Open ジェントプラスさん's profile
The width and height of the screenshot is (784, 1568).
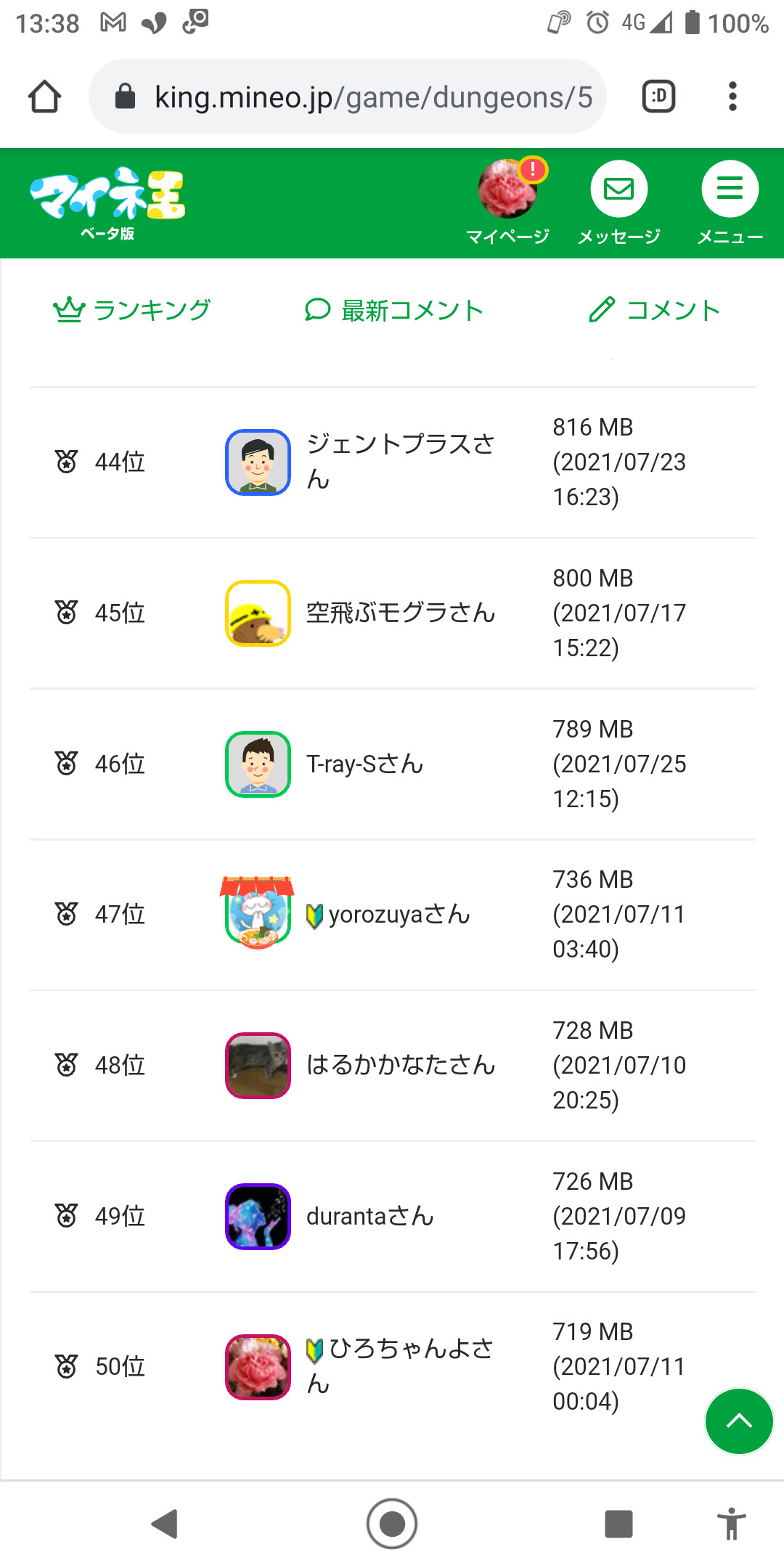(400, 461)
